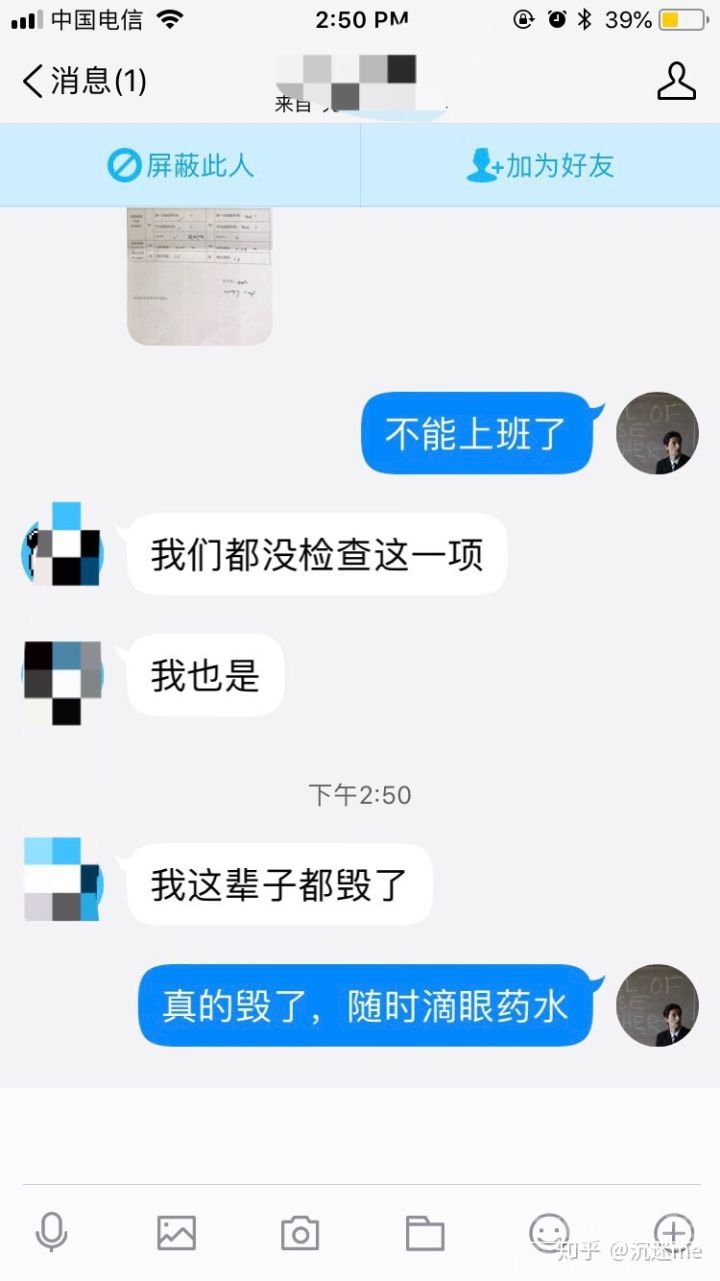This screenshot has width=720, height=1281.
Task: Open my avatar beside 不能上班了
Action: point(657,433)
